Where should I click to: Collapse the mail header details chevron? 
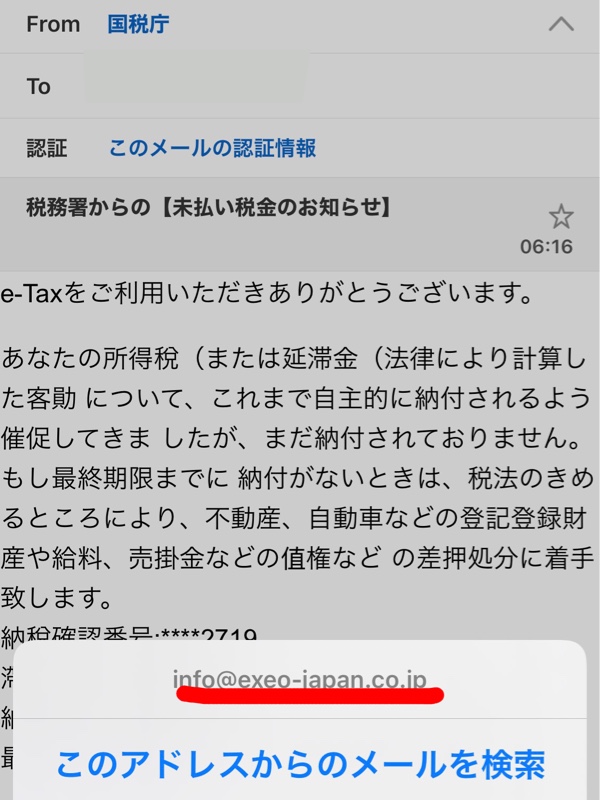(x=562, y=24)
